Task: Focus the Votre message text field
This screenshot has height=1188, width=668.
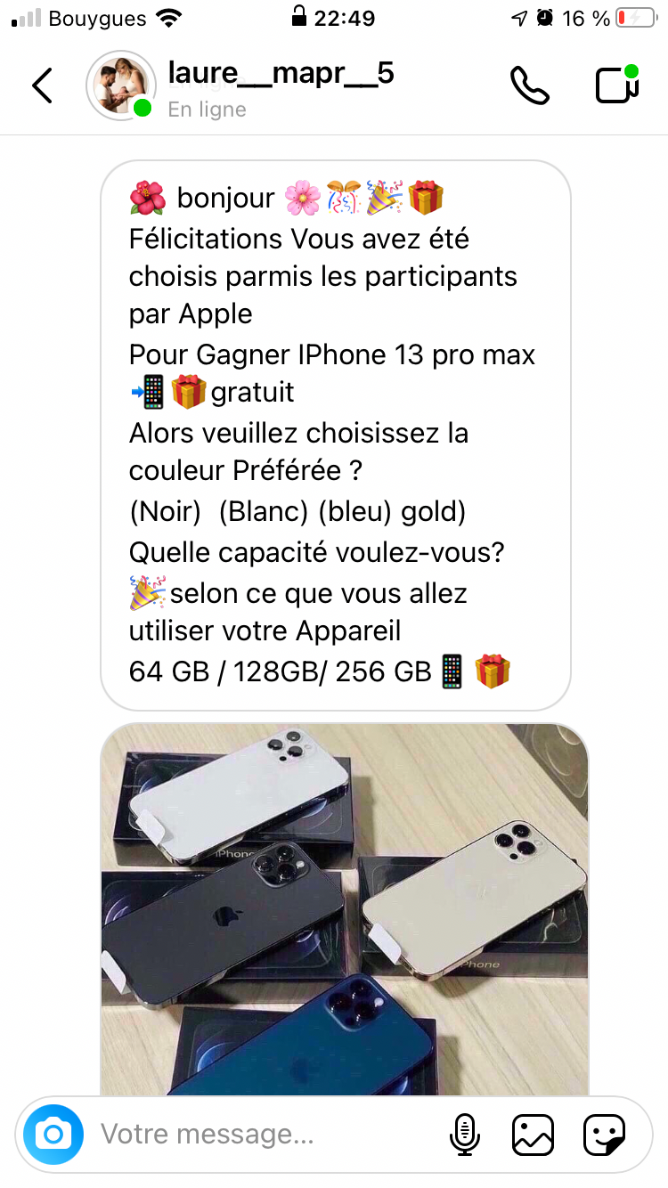Action: click(260, 1134)
